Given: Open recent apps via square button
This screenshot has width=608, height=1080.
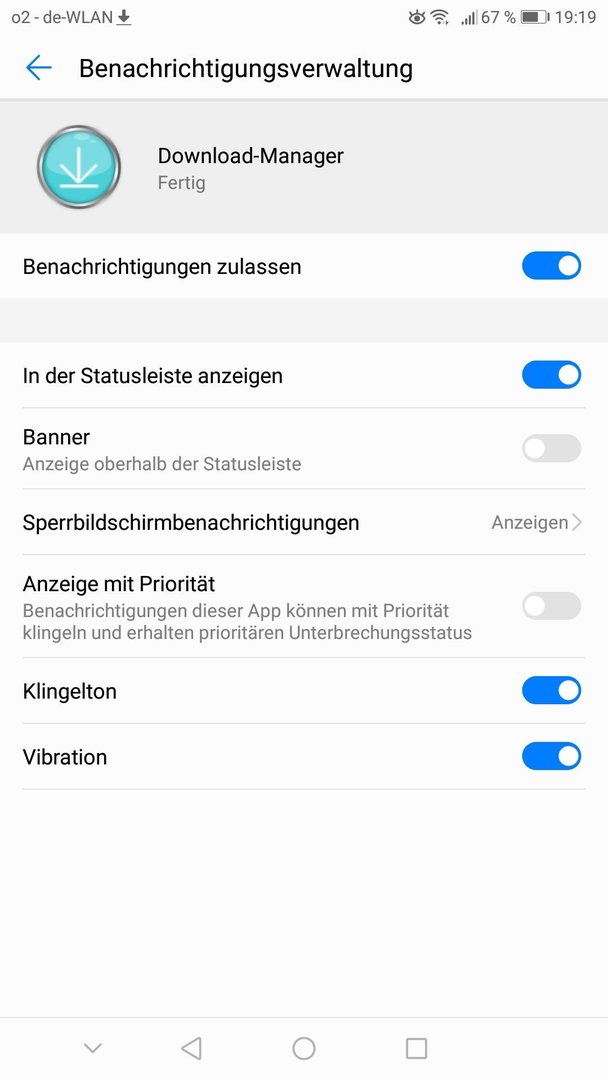Looking at the screenshot, I should pyautogui.click(x=416, y=1048).
